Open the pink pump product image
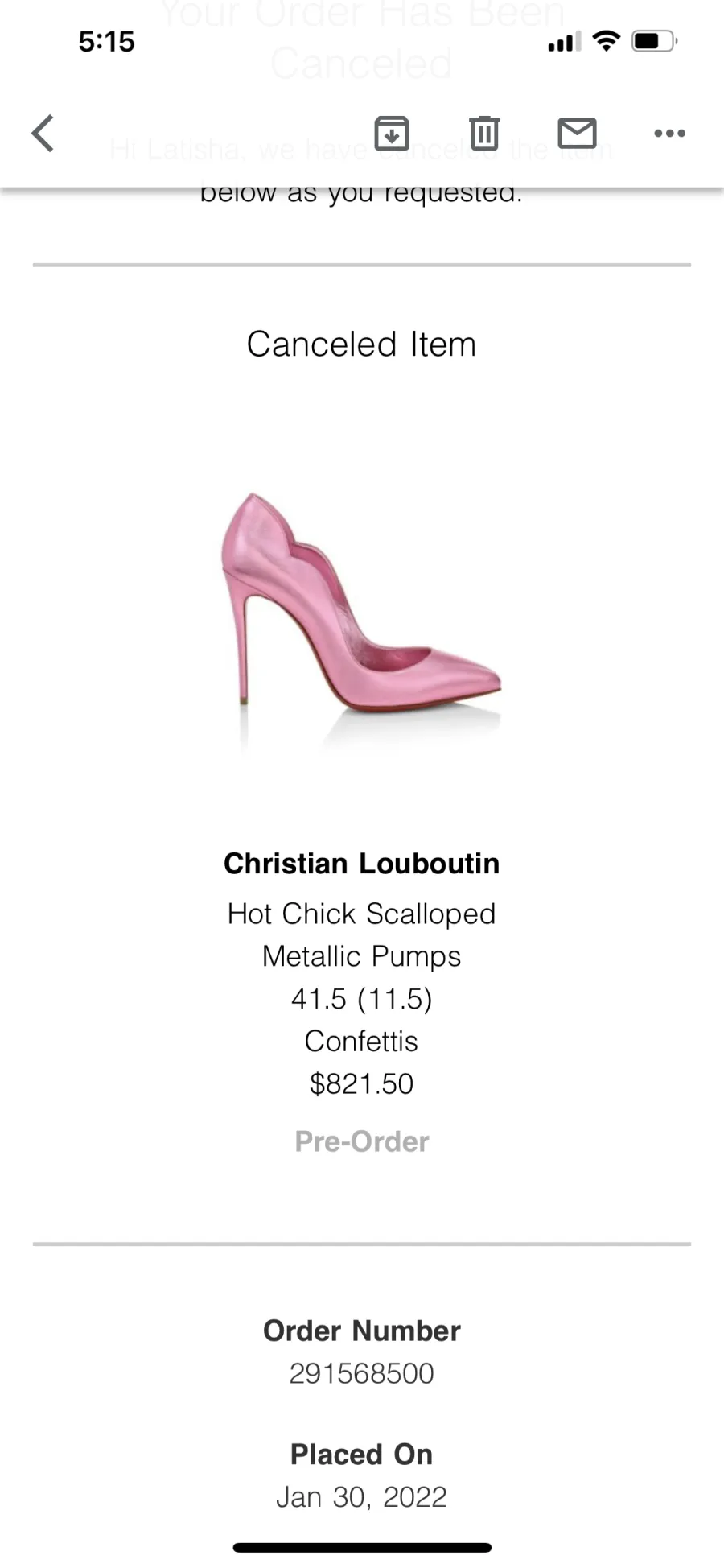The height and width of the screenshot is (1568, 724). pos(361,612)
